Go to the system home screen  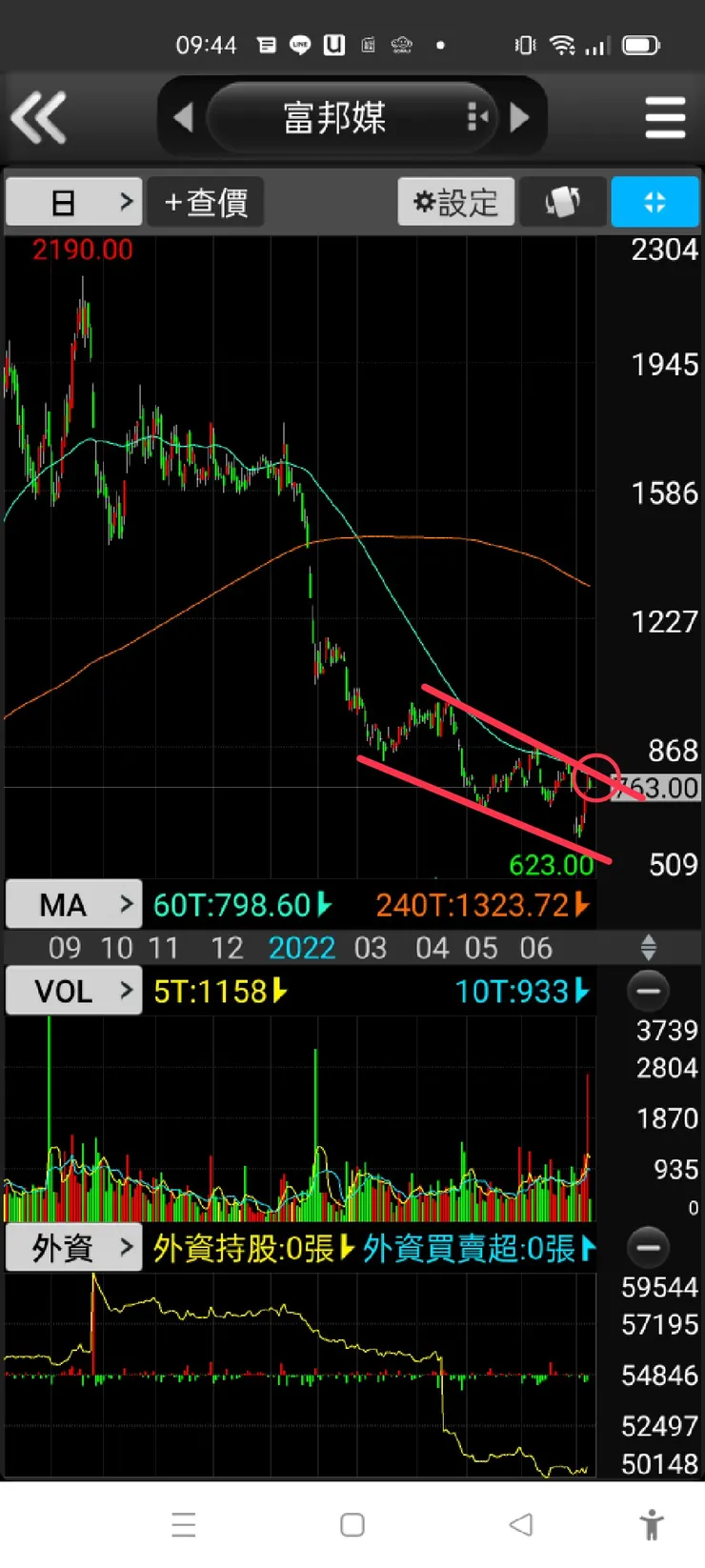tap(352, 1524)
